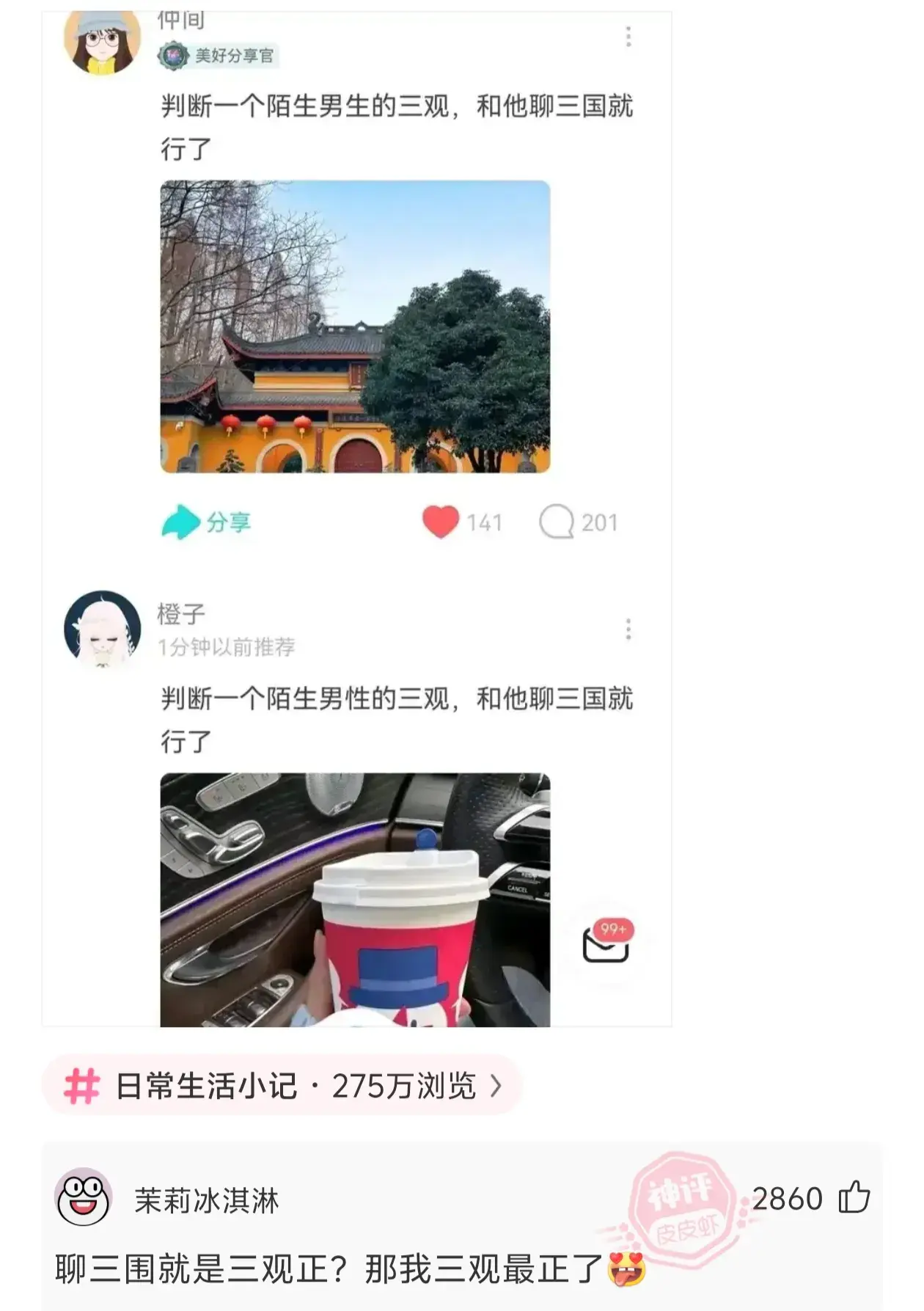Image resolution: width=924 pixels, height=1311 pixels.
Task: Open the 日常生活小记 hashtag topic
Action: click(x=282, y=1086)
